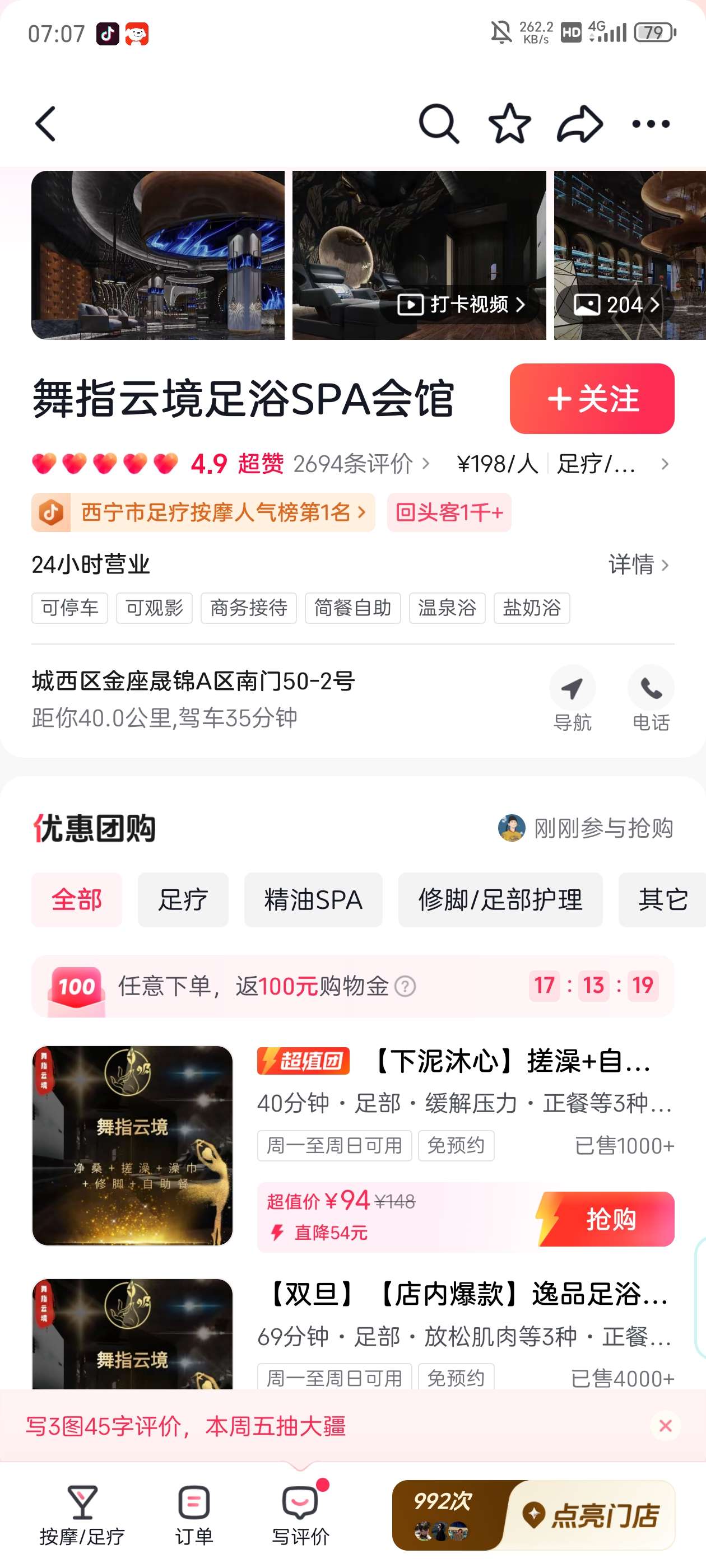View all 204 photos
The width and height of the screenshot is (706, 1568).
click(616, 304)
